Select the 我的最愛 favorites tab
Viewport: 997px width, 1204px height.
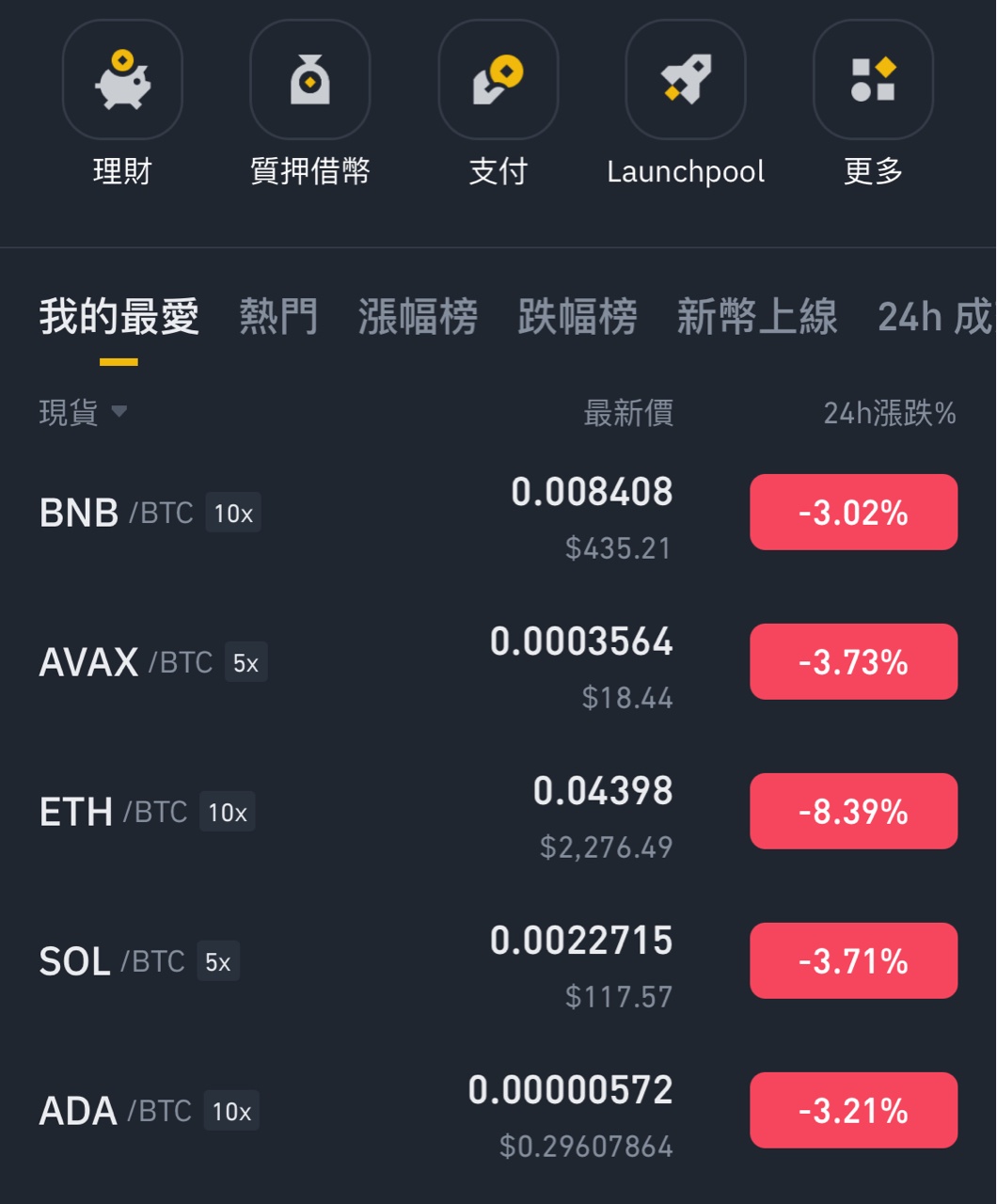pos(119,316)
